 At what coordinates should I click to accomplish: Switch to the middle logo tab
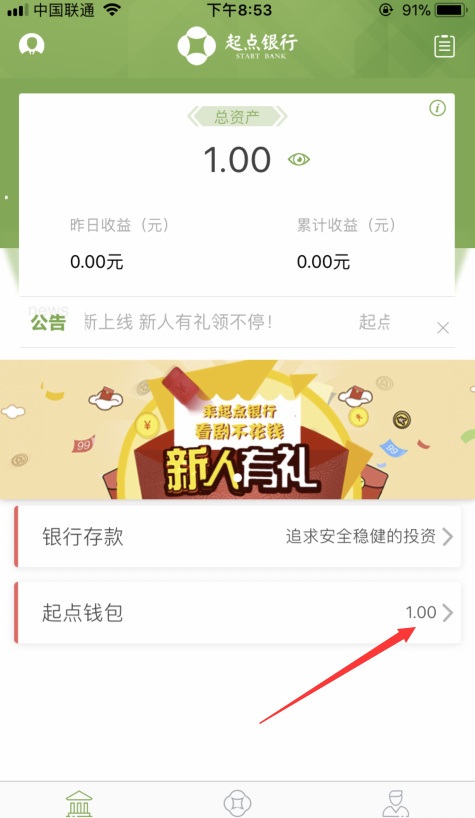pyautogui.click(x=237, y=803)
